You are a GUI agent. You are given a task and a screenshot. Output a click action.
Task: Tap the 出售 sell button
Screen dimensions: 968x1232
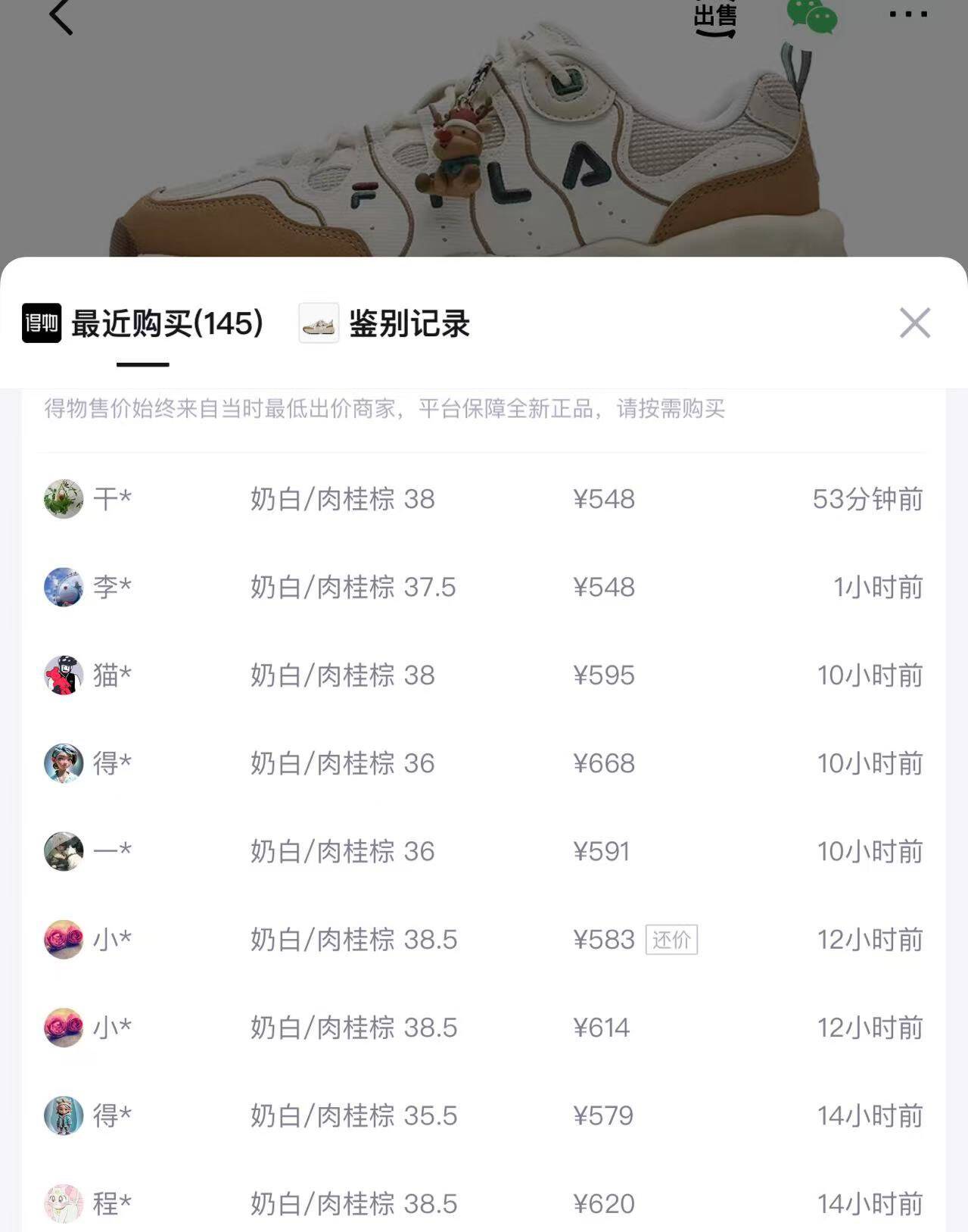click(x=714, y=18)
